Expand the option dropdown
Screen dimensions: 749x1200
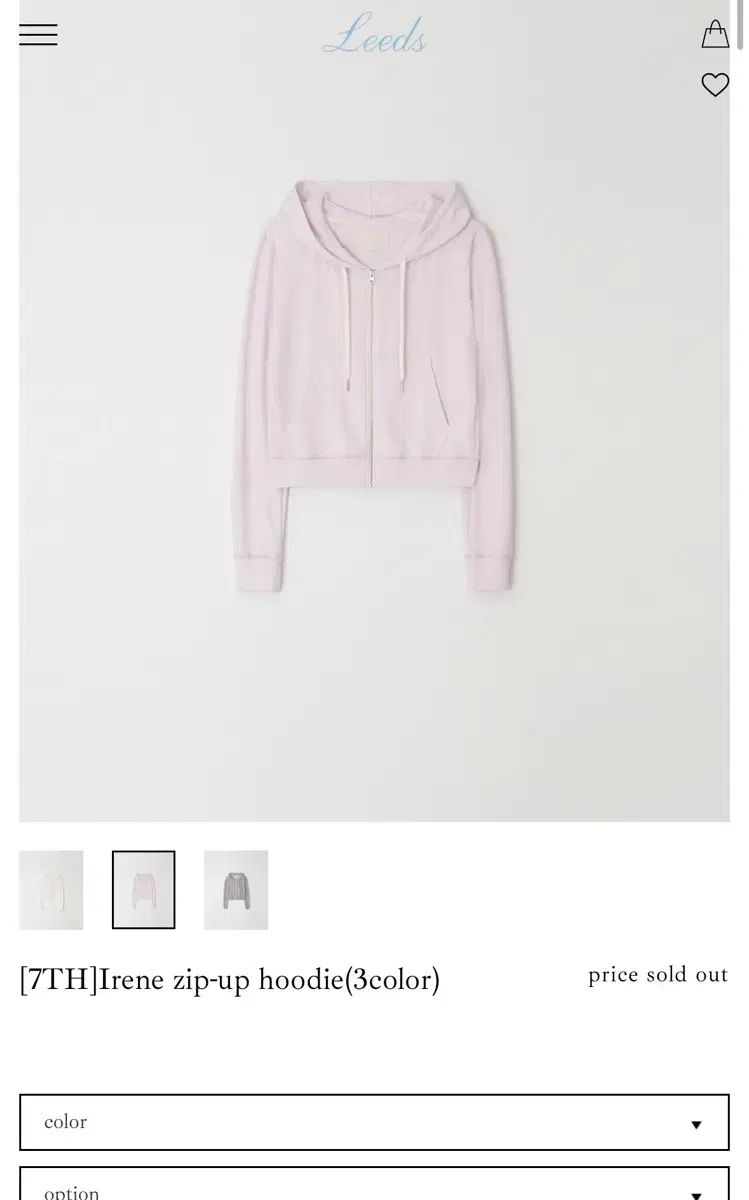point(374,1187)
